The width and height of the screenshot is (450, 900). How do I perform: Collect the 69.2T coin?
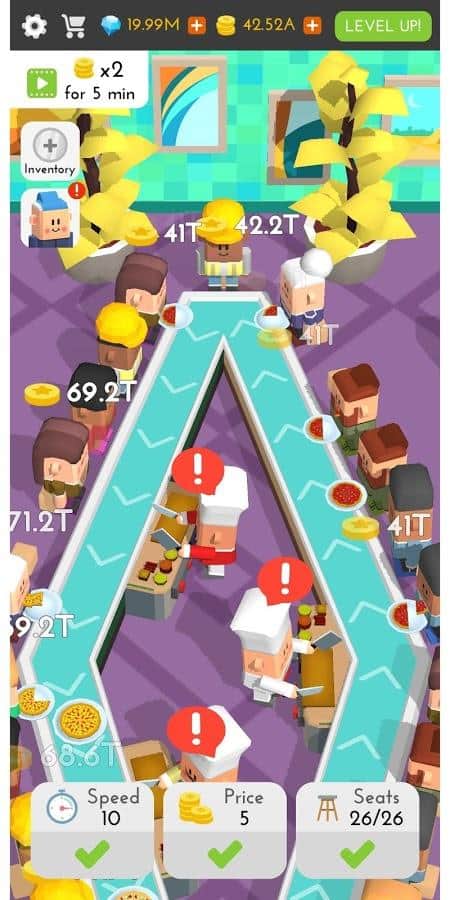point(42,394)
